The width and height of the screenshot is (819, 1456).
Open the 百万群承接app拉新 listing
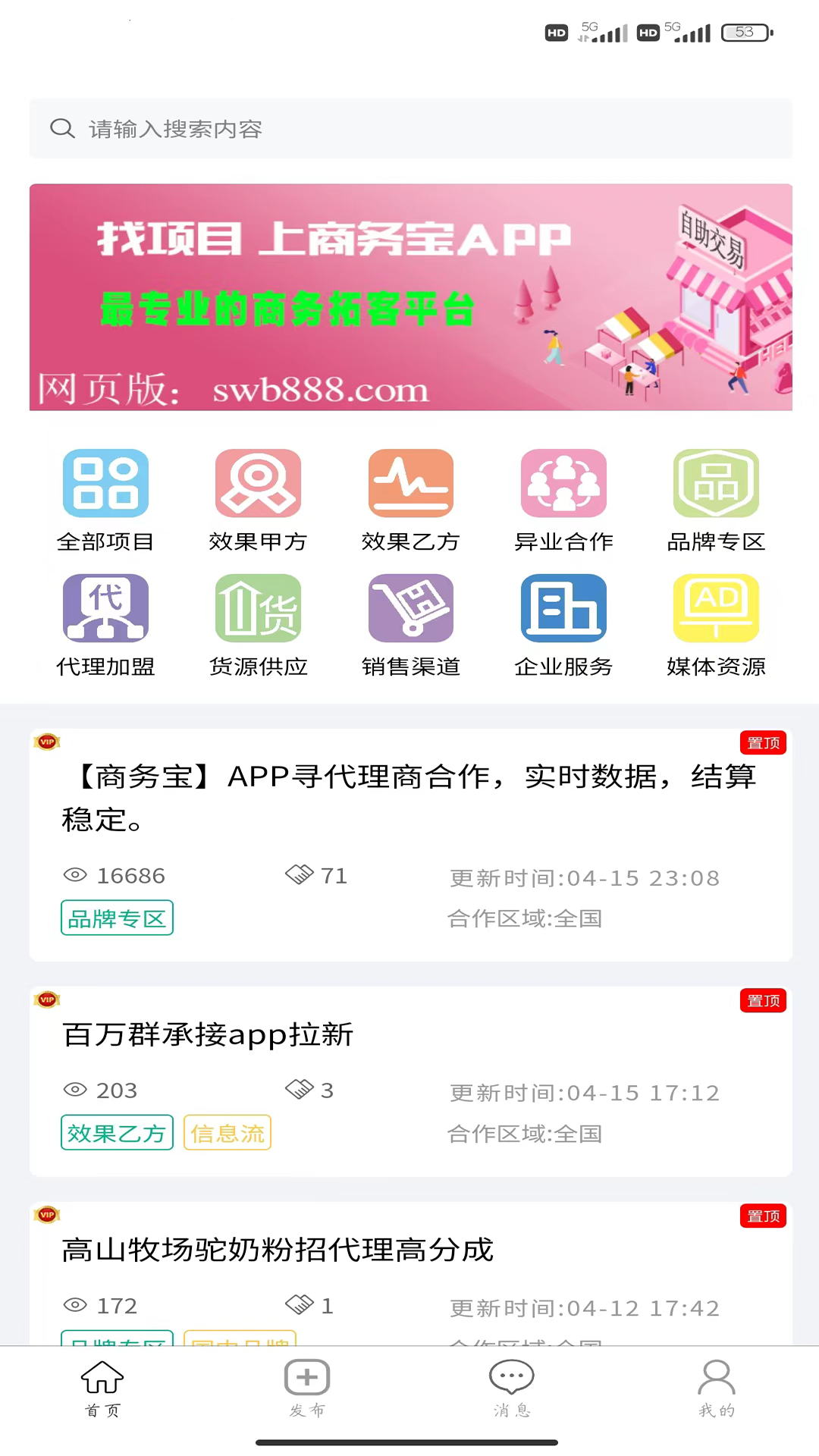pos(208,1035)
